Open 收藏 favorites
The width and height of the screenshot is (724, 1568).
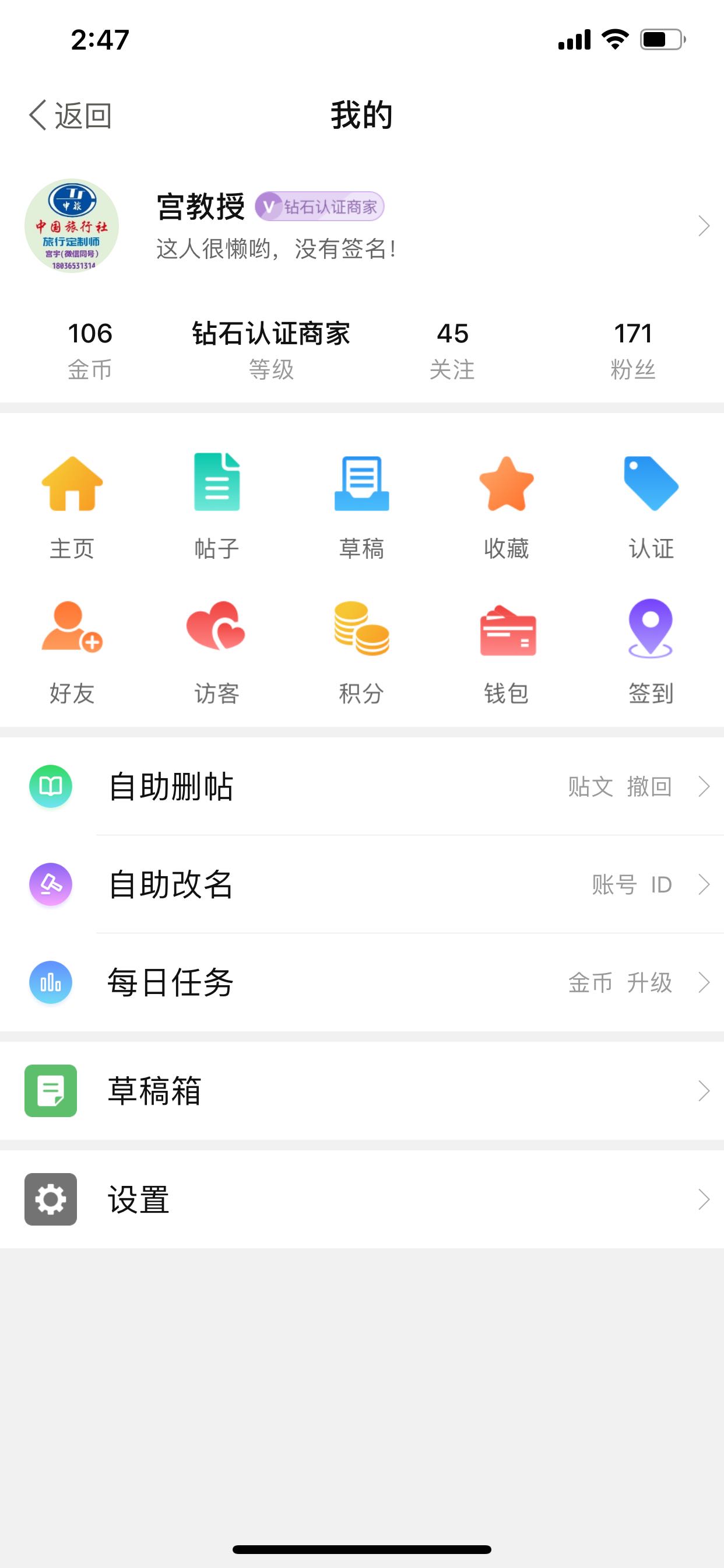pos(506,506)
